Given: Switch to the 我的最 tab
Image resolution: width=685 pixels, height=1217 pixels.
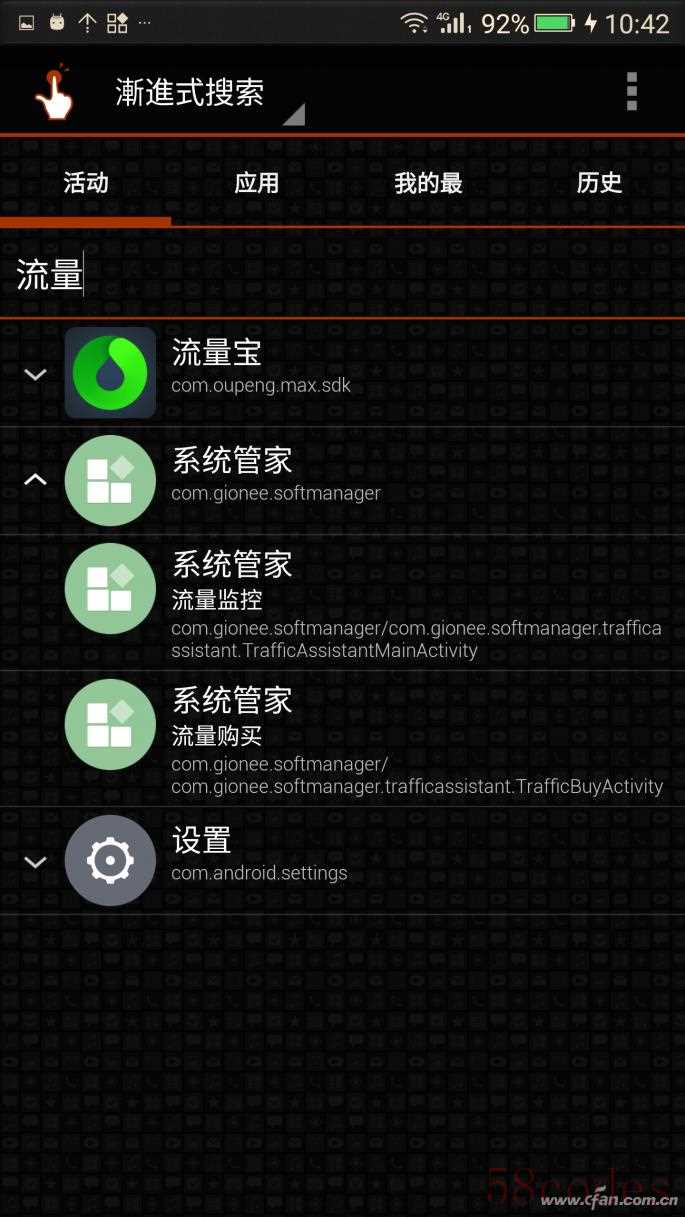Looking at the screenshot, I should pyautogui.click(x=428, y=183).
